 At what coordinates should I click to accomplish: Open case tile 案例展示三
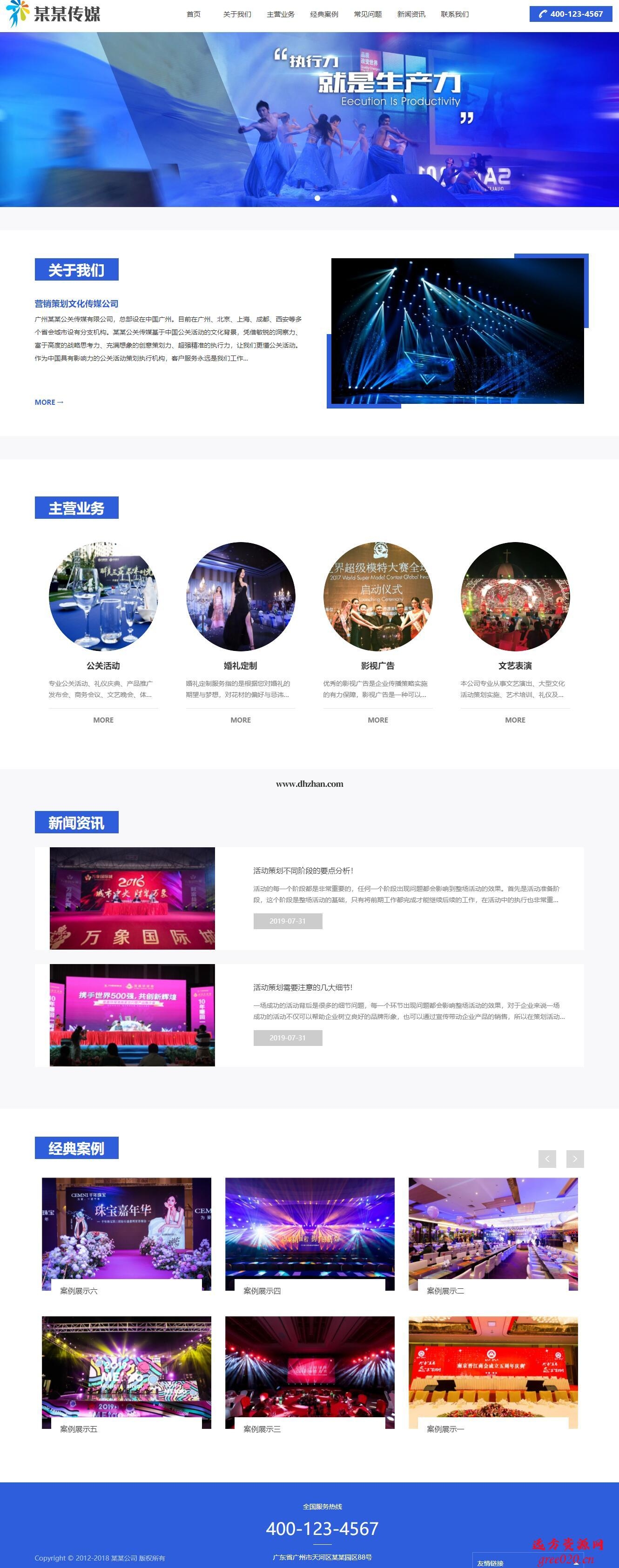(x=309, y=1372)
